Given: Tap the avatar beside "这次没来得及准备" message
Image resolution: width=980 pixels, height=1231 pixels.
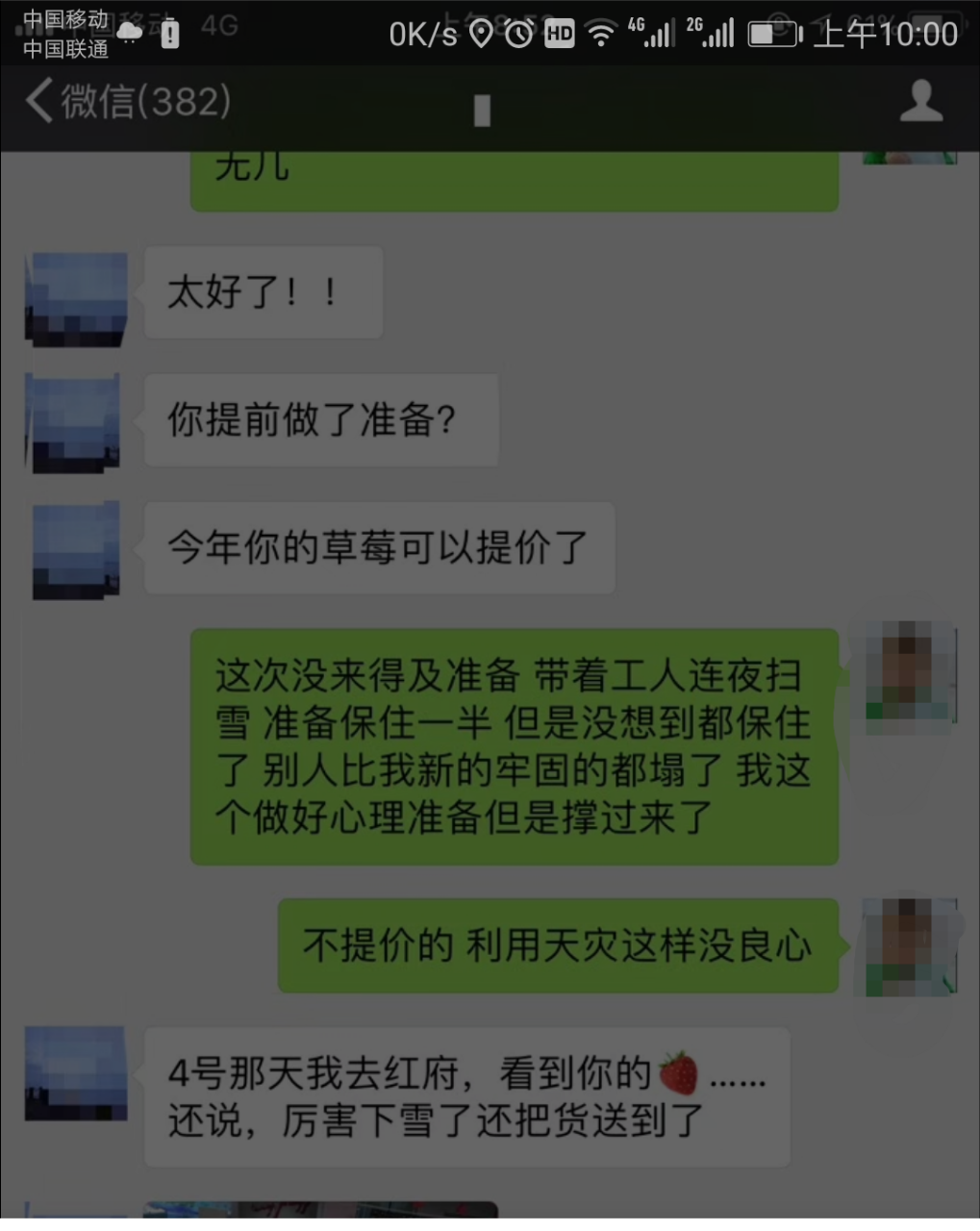Looking at the screenshot, I should point(910,673).
